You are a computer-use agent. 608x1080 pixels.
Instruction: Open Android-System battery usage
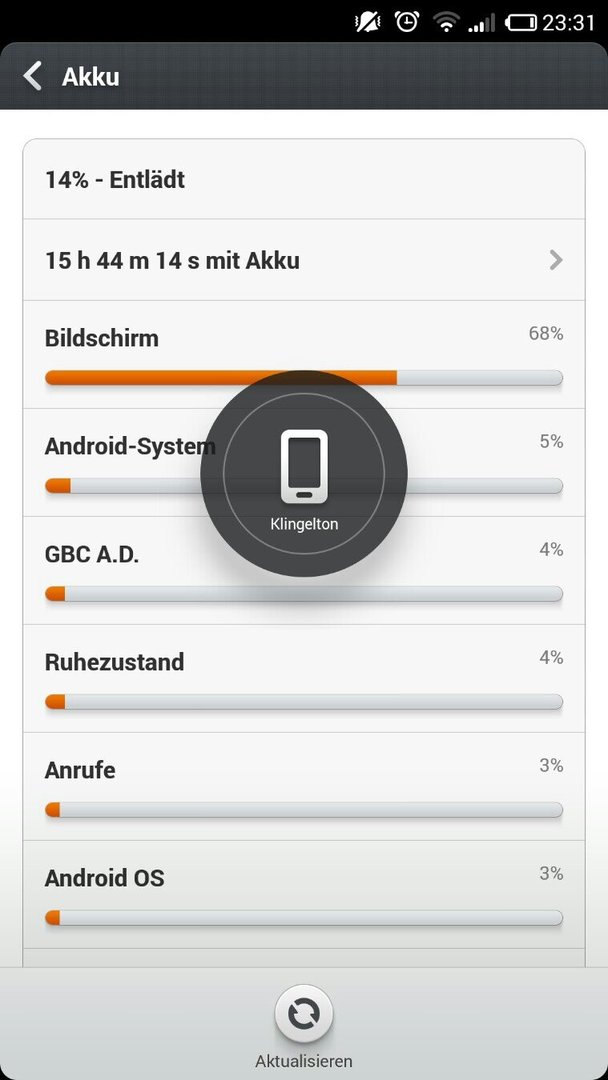pyautogui.click(x=304, y=462)
